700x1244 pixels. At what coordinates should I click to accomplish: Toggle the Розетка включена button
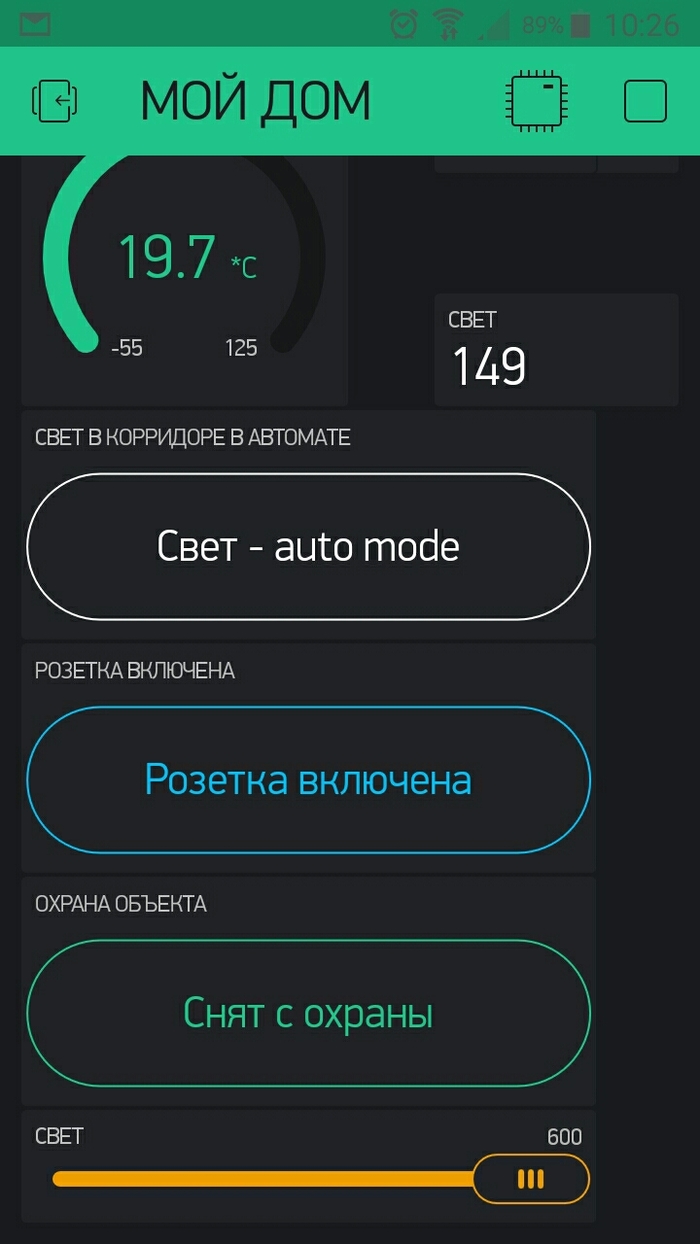point(308,780)
